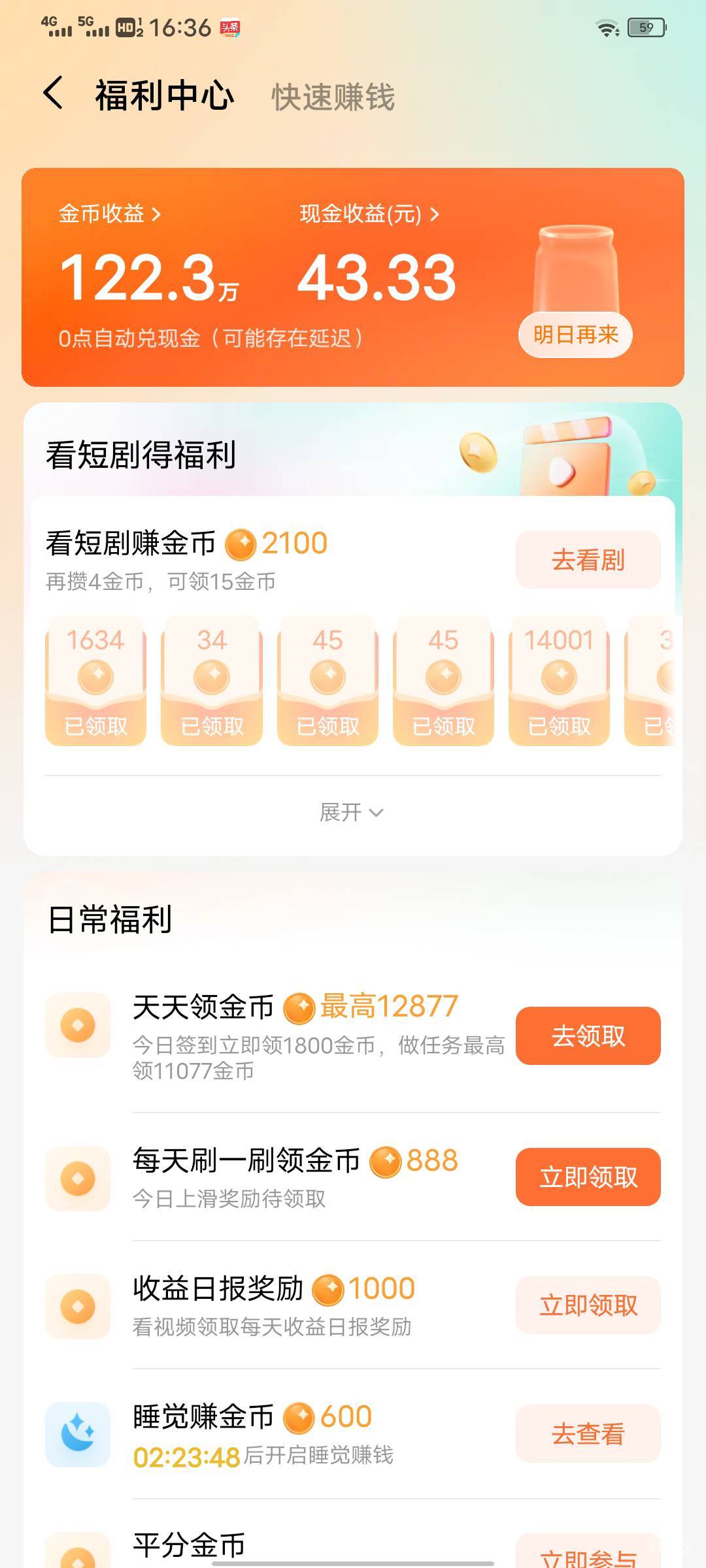Image resolution: width=706 pixels, height=1568 pixels.
Task: Tap 去看剧 to watch short dramas
Action: [x=588, y=560]
